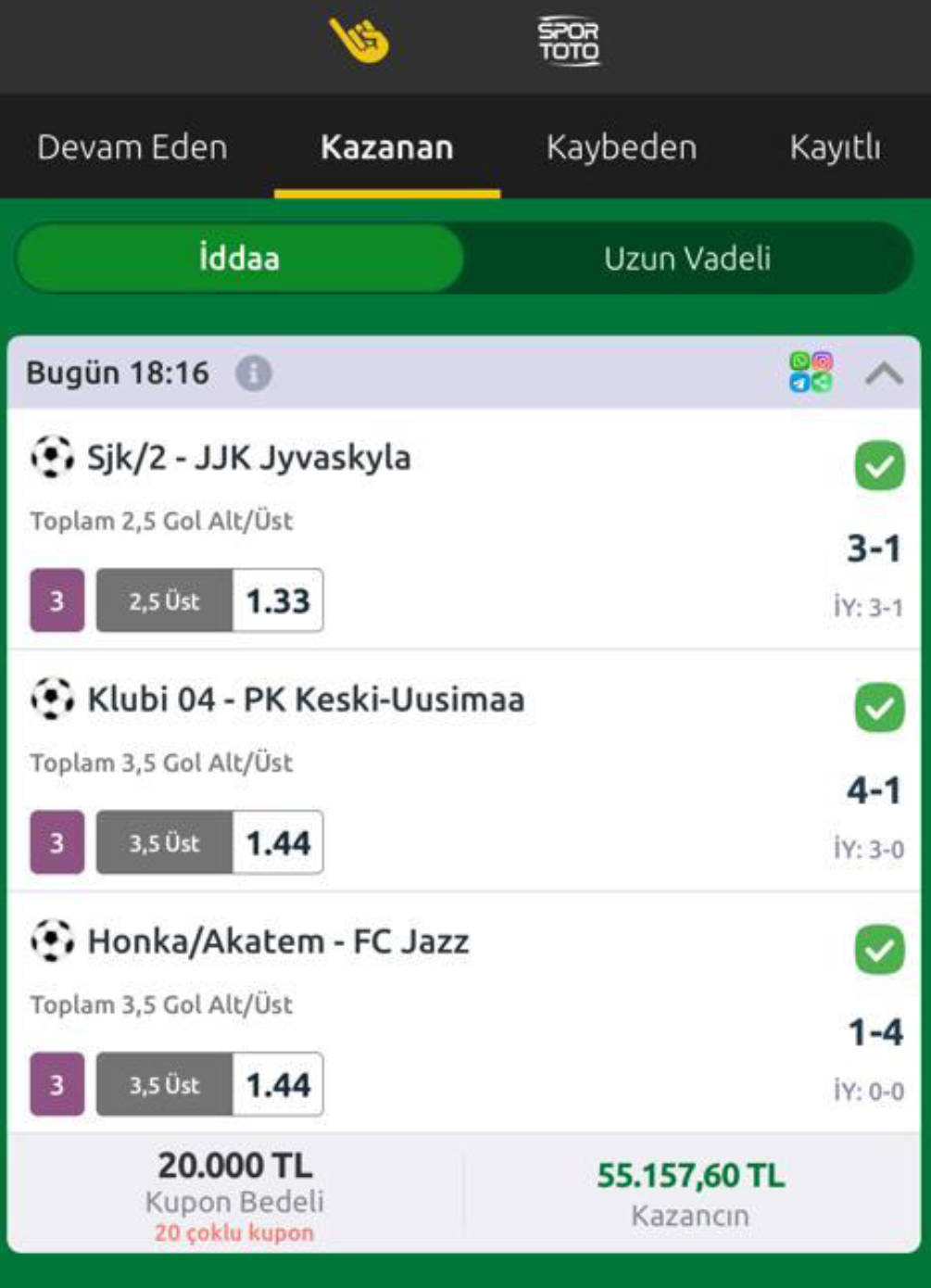931x1288 pixels.
Task: Switch to the Devam Eden tab
Action: [x=132, y=147]
